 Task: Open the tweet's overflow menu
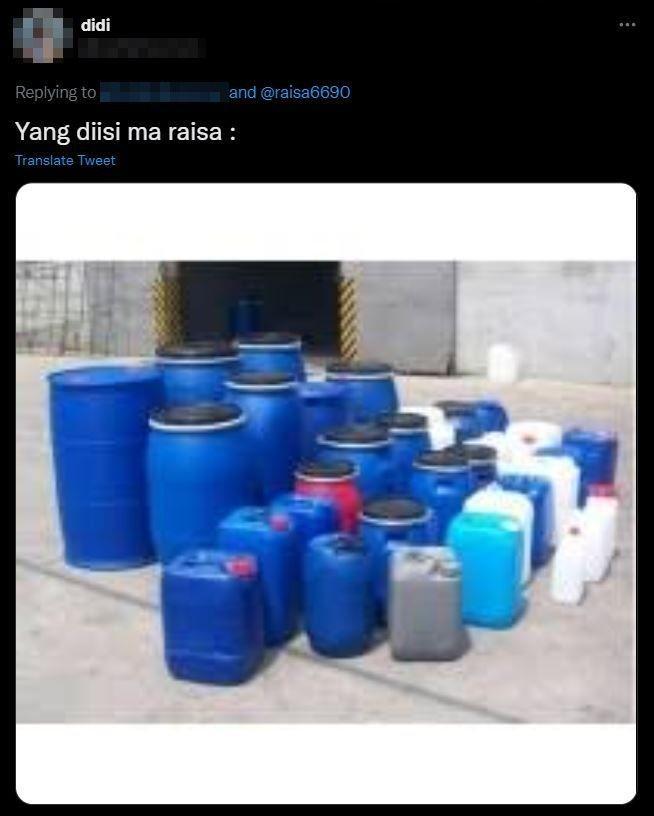[x=627, y=25]
